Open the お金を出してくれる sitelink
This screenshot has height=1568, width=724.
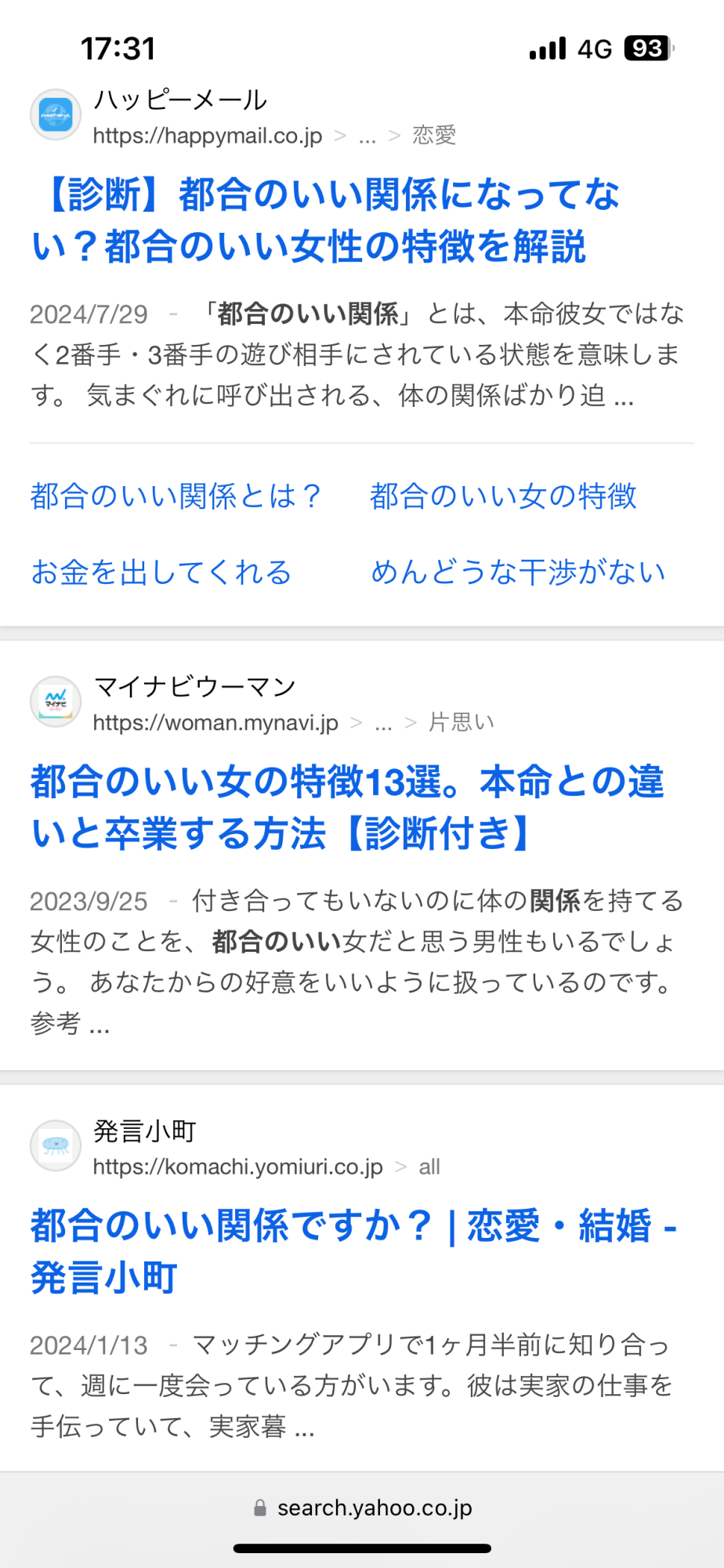[x=161, y=572]
